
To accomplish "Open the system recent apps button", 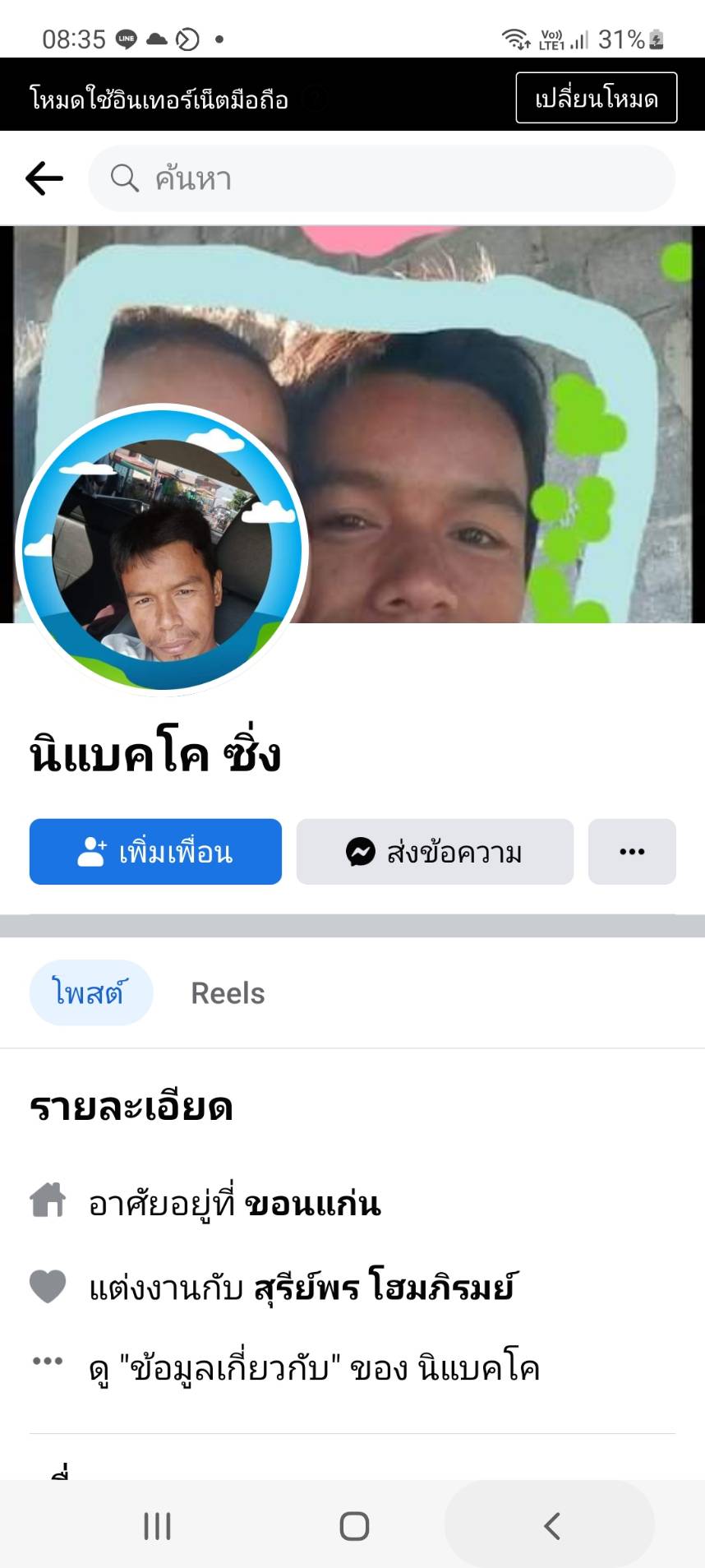I will [157, 1526].
